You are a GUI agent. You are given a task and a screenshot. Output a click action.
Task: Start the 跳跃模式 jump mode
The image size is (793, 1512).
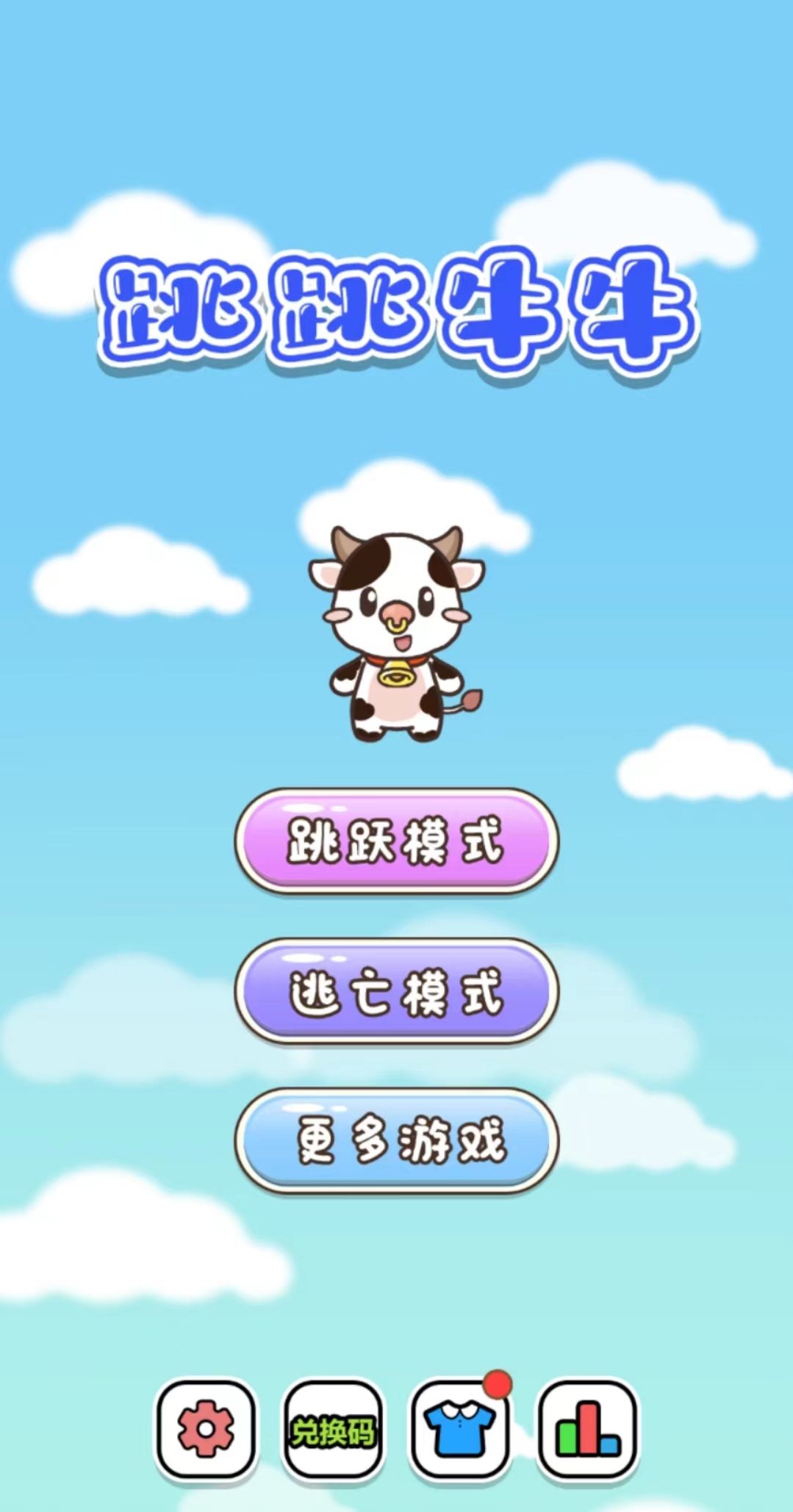coord(396,841)
